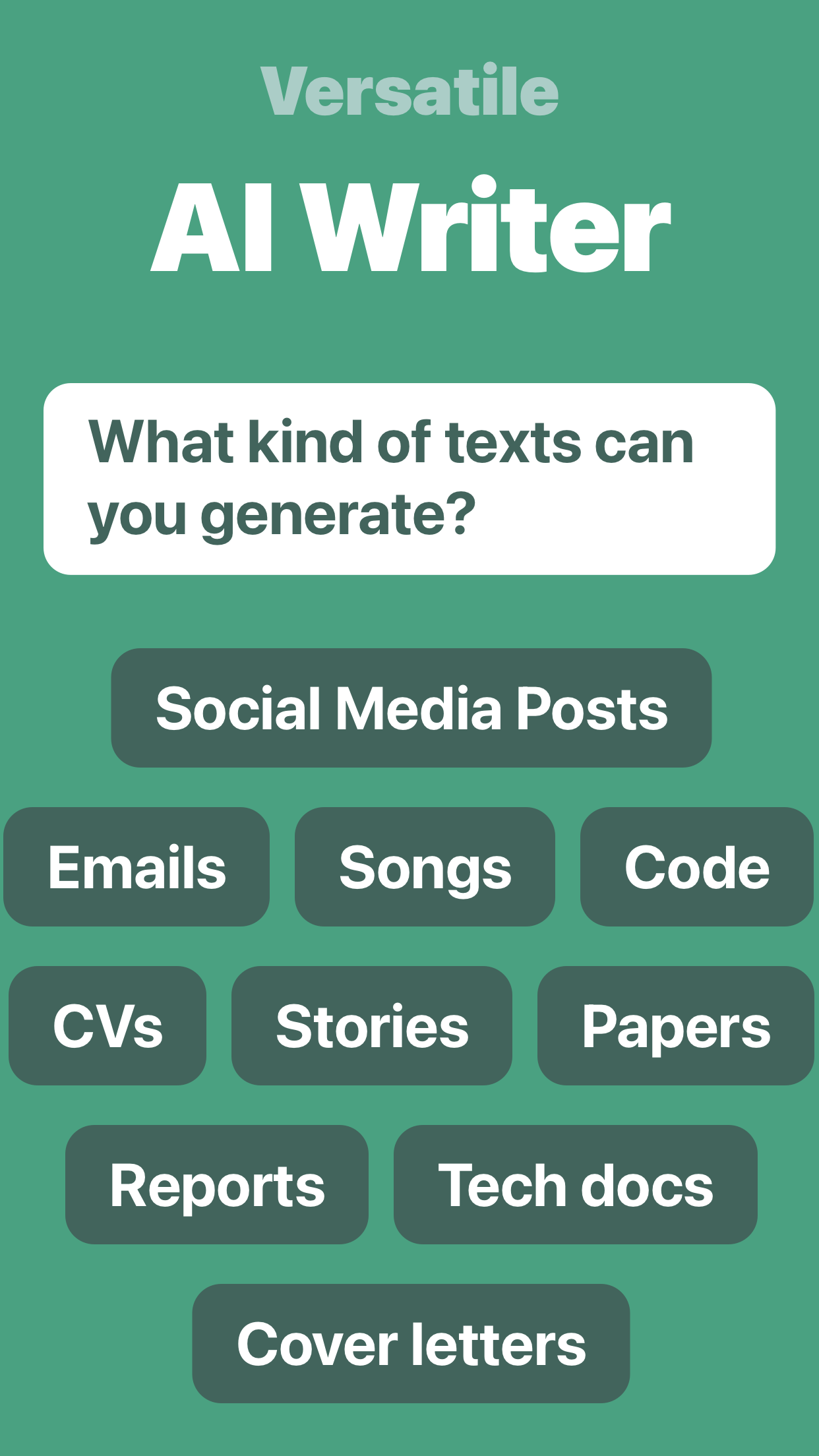Choose the Stories option
This screenshot has height=1456, width=819.
pyautogui.click(x=372, y=1024)
